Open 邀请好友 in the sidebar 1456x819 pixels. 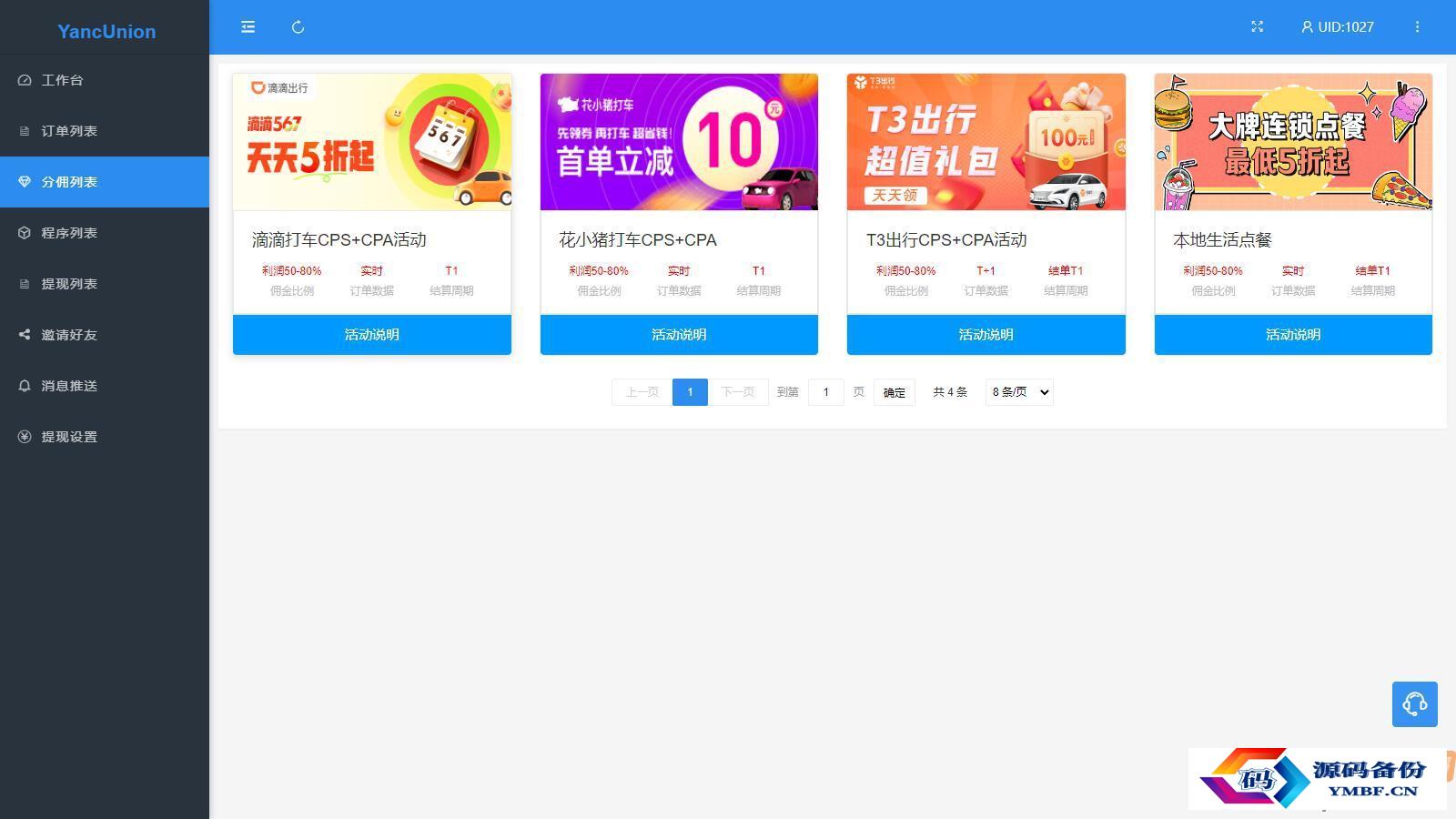[x=69, y=335]
